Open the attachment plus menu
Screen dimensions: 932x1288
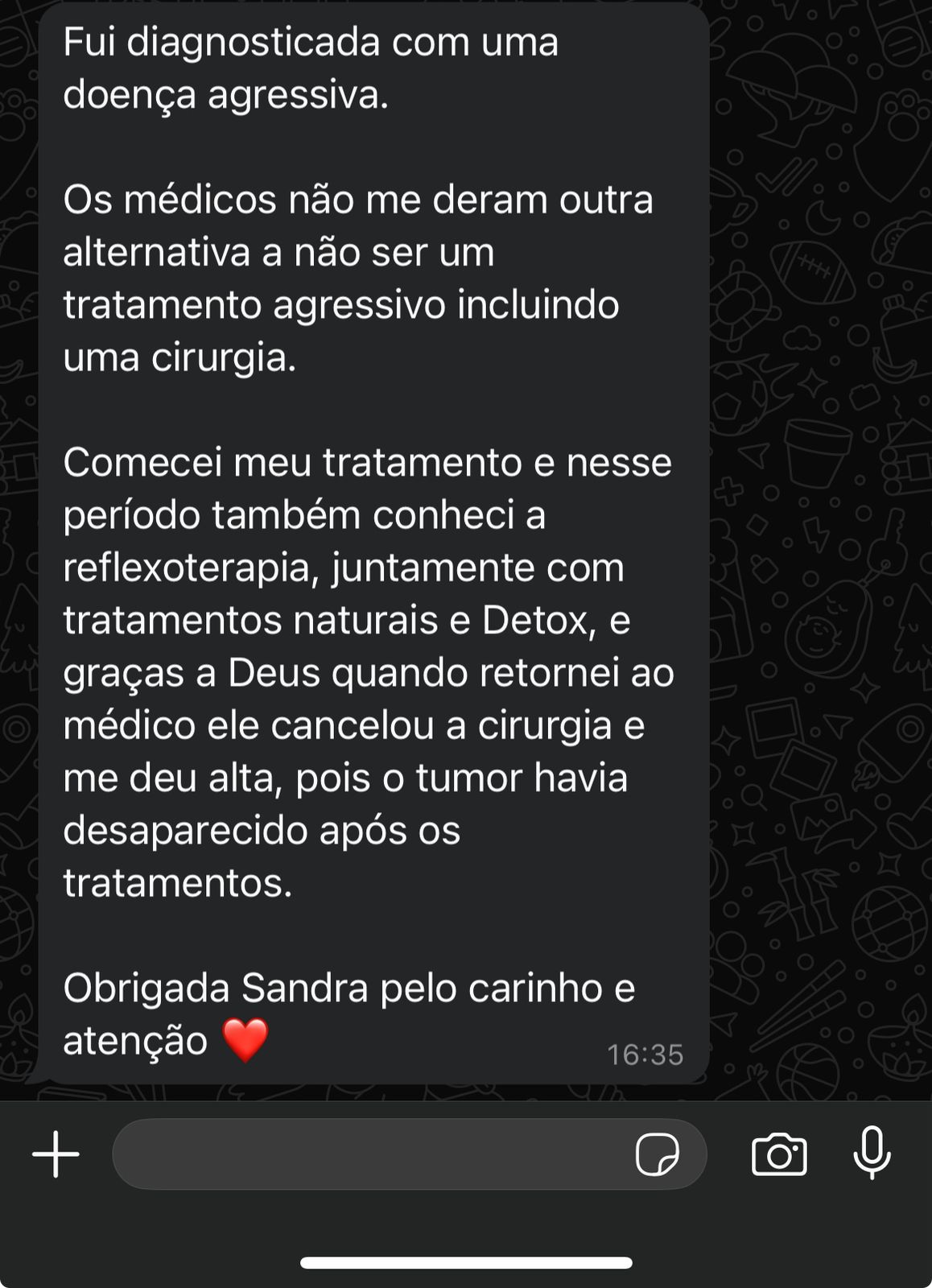tap(56, 1154)
